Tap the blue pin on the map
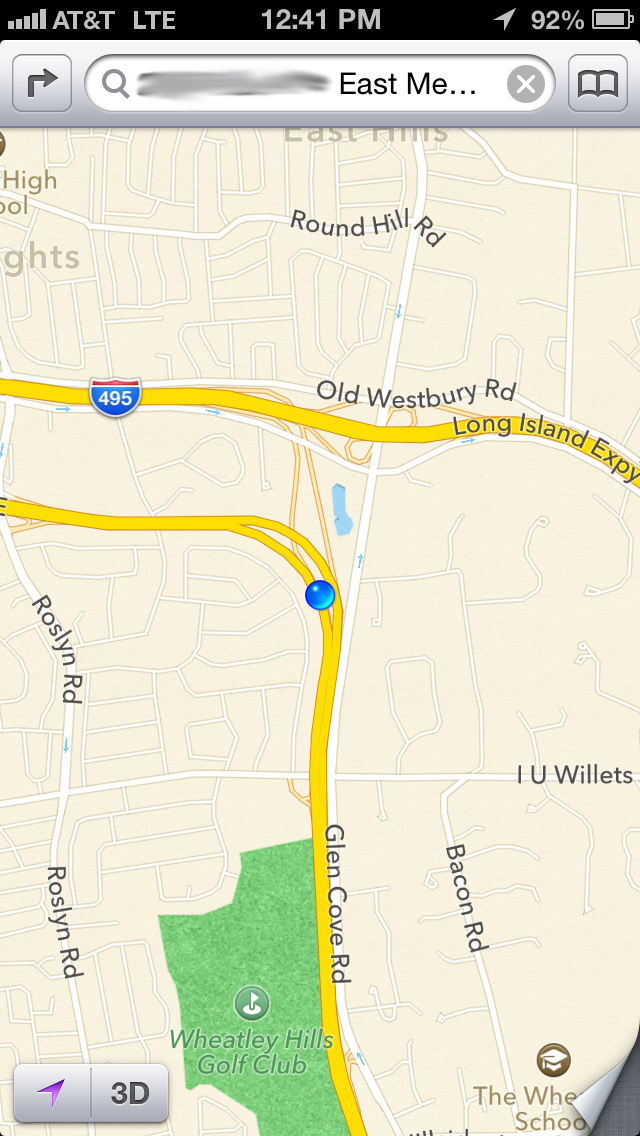 coord(320,595)
